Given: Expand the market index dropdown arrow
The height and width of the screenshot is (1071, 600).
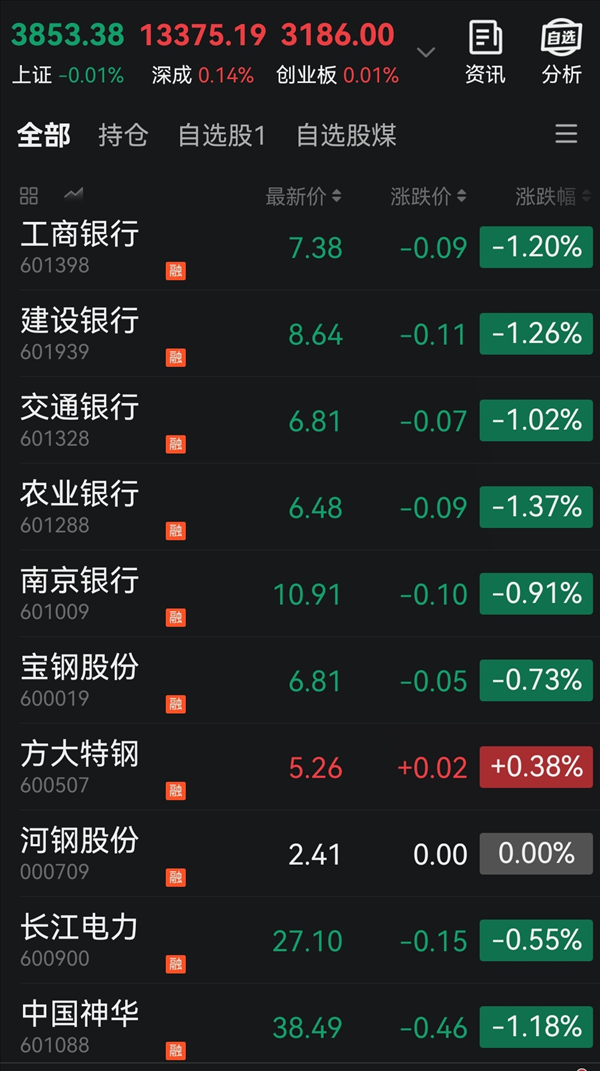Looking at the screenshot, I should tap(426, 52).
